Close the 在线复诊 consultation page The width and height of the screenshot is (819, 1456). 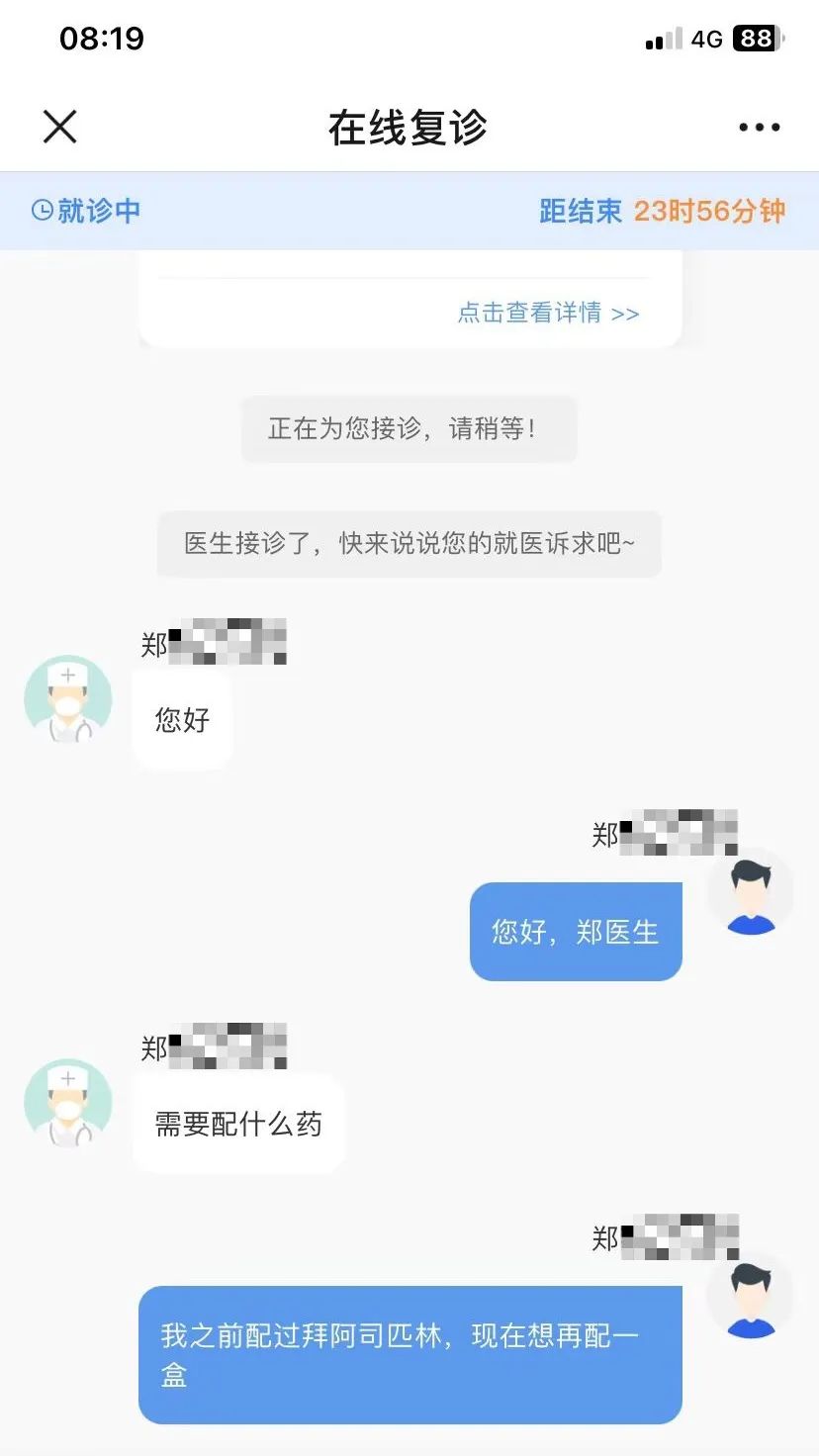coord(60,128)
